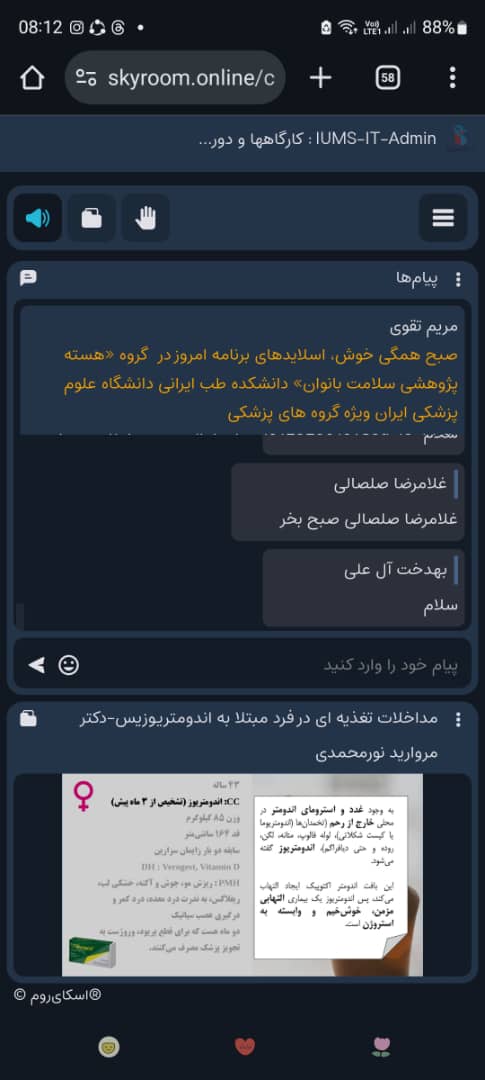Raise your hand in the room

click(145, 218)
